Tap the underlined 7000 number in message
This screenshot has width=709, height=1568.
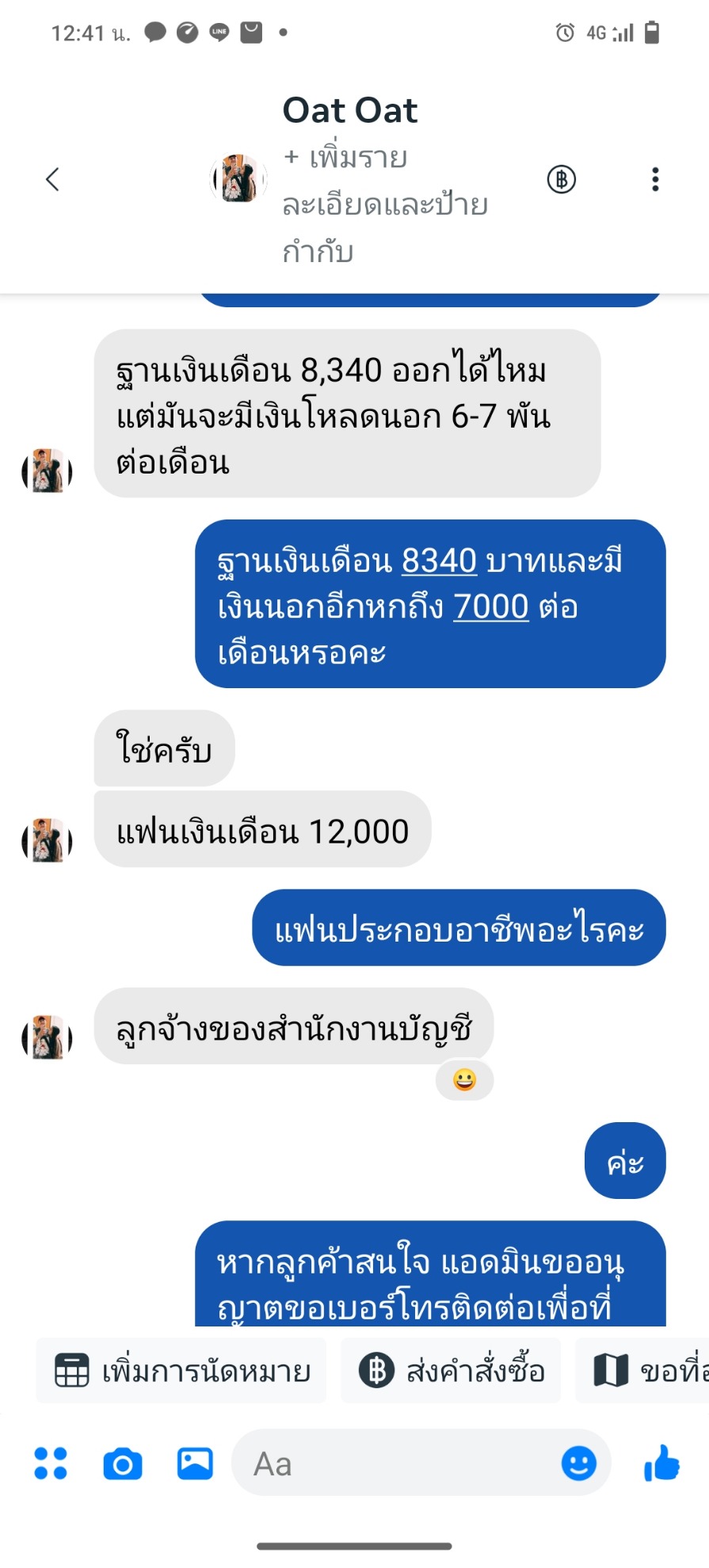click(x=490, y=607)
